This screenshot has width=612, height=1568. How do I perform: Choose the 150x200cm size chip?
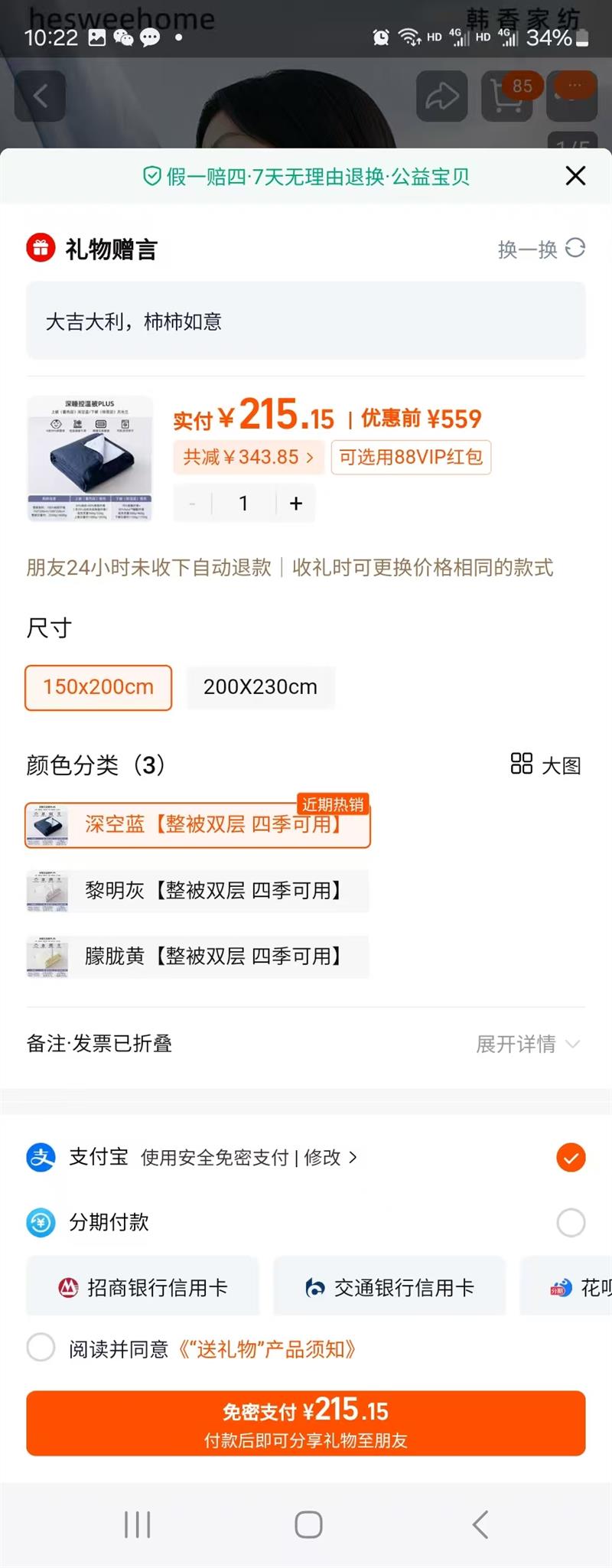(99, 687)
